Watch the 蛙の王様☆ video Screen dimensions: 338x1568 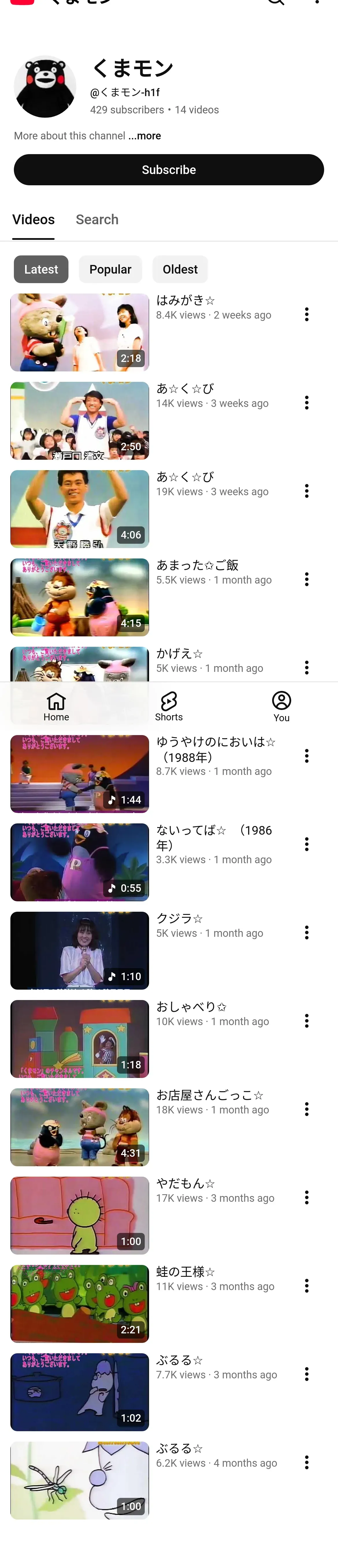80,1303
